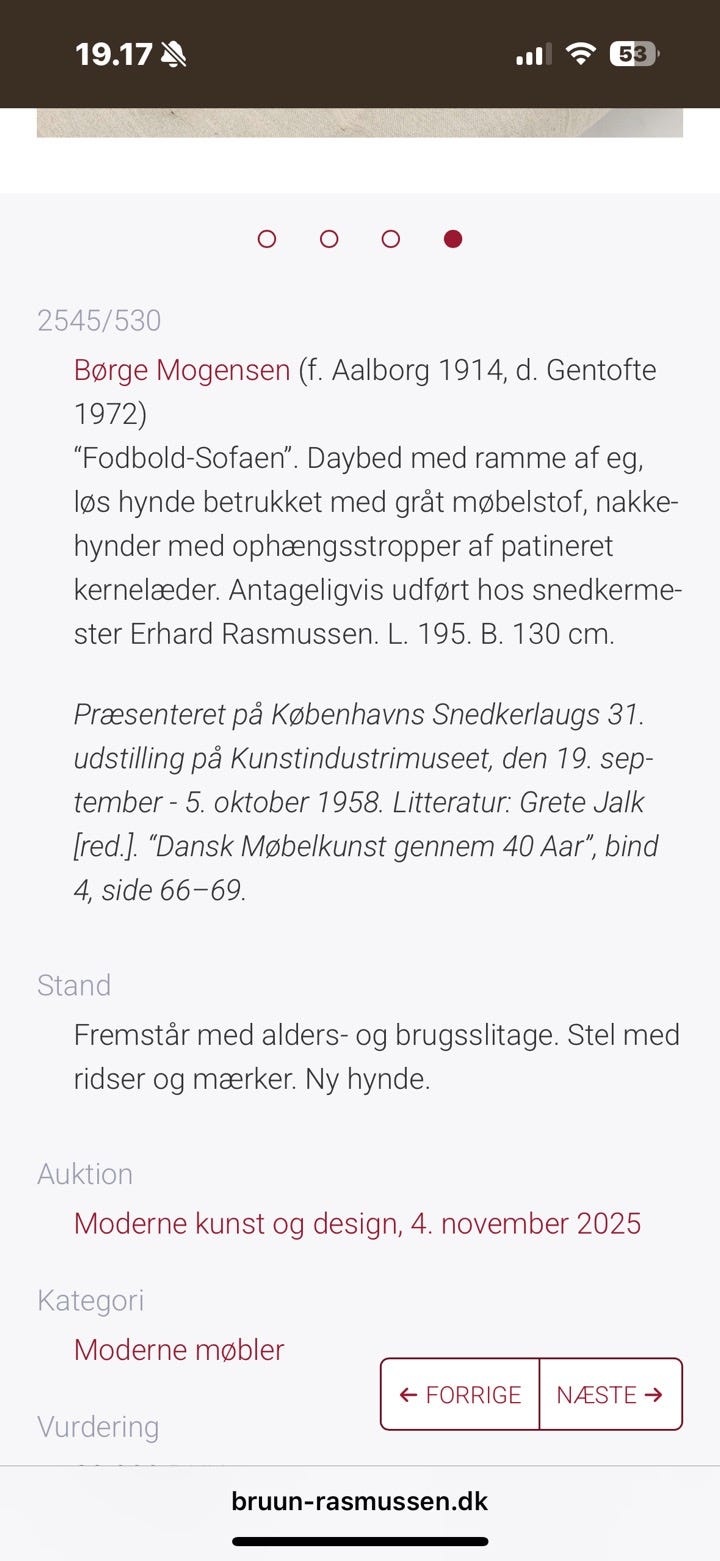This screenshot has height=1561, width=720.
Task: Open auction Moderne kunst og design link
Action: point(357,1224)
